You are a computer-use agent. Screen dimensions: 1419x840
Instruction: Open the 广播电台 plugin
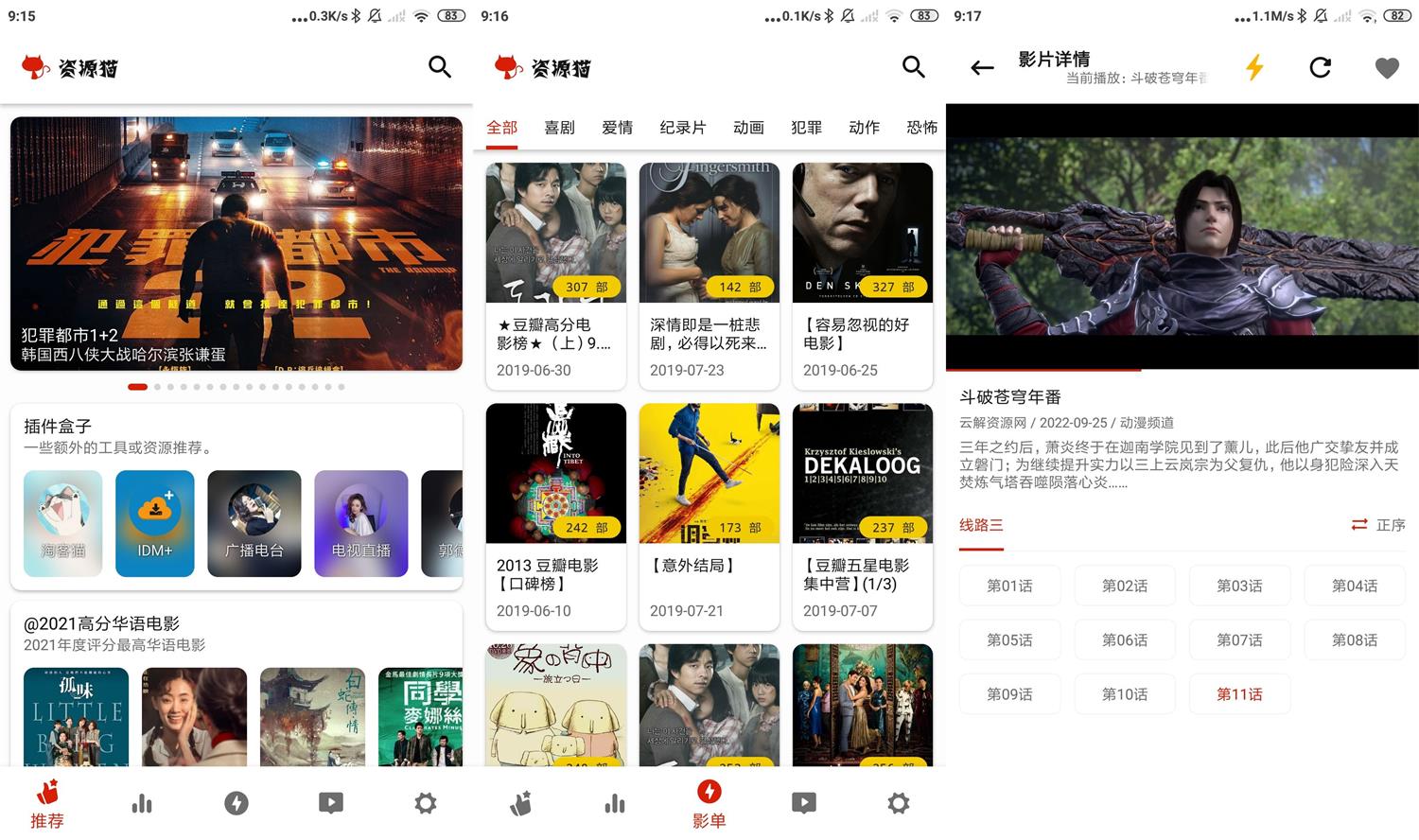tap(254, 523)
